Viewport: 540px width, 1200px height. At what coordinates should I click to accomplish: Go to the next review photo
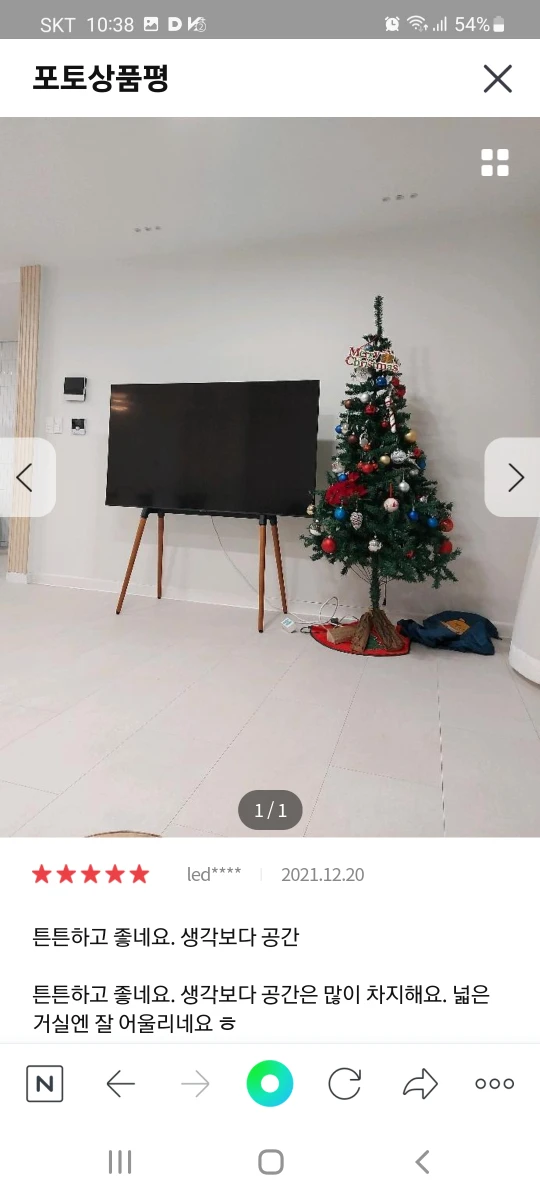coord(513,478)
